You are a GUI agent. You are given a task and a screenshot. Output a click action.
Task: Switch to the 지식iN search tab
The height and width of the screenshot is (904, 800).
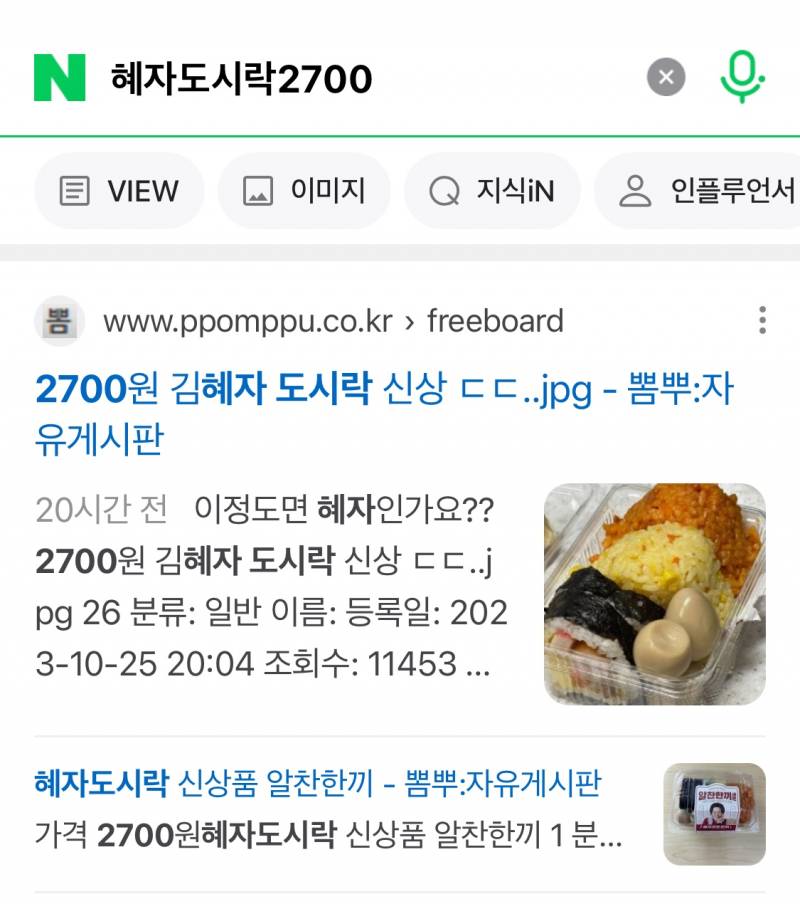coord(492,190)
